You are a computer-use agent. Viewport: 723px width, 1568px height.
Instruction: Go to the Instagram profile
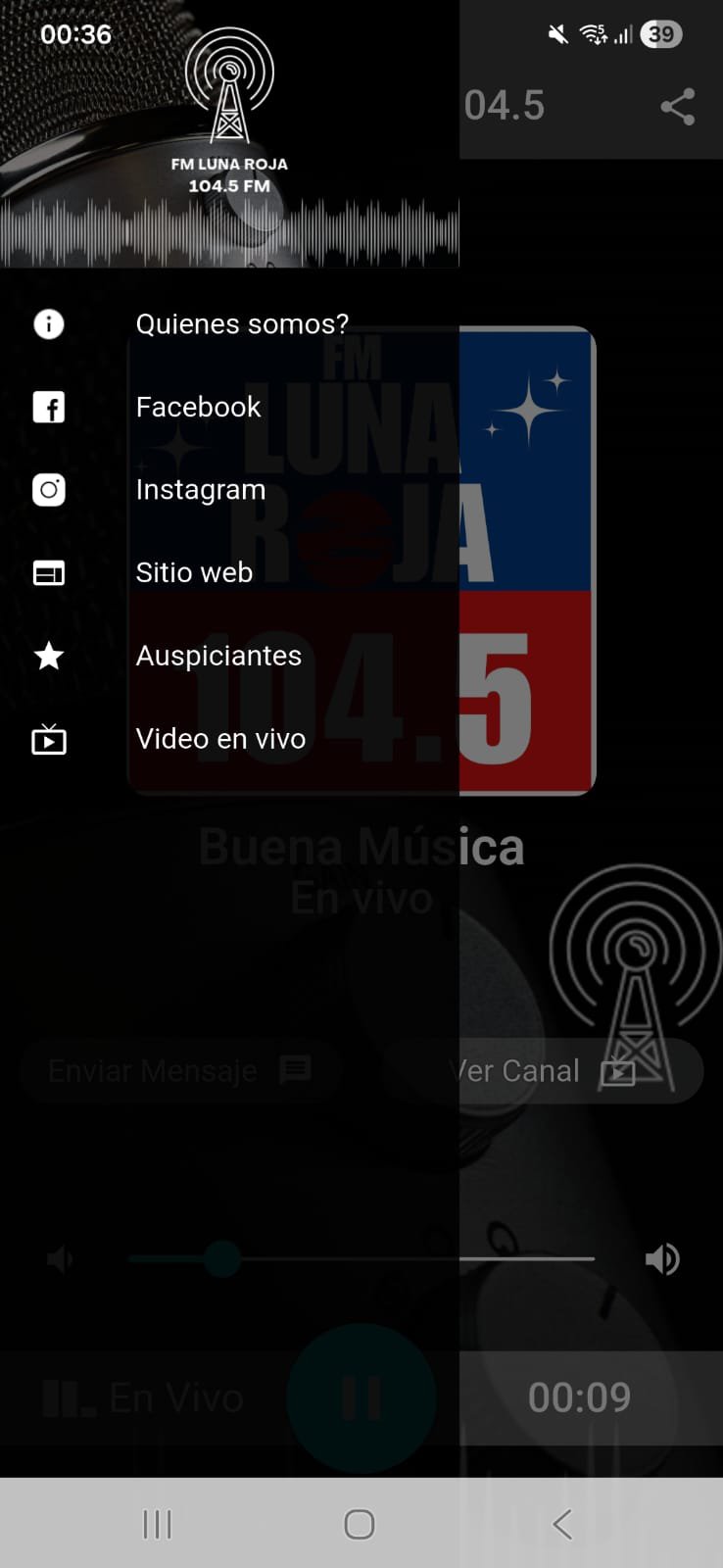[x=200, y=490]
